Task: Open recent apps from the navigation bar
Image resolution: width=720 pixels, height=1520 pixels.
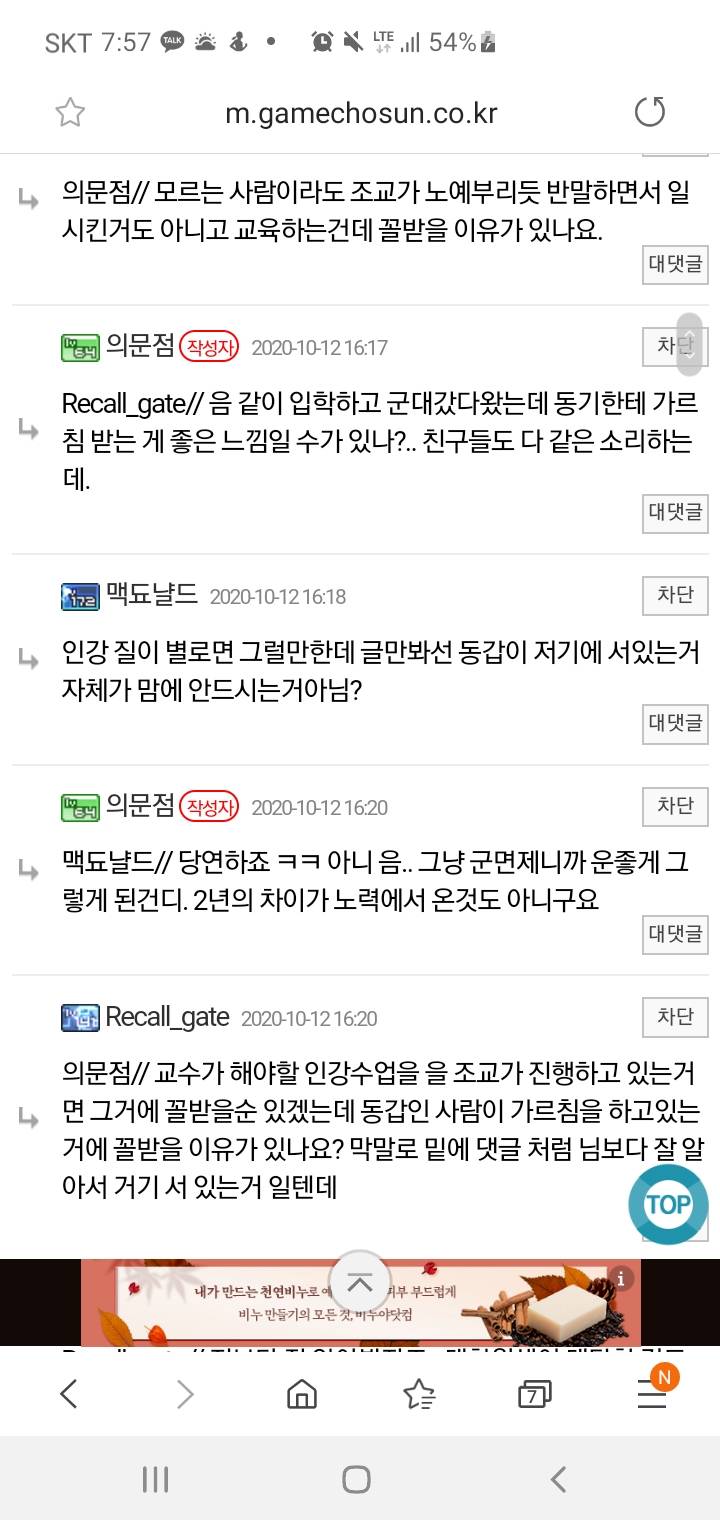Action: 155,1479
